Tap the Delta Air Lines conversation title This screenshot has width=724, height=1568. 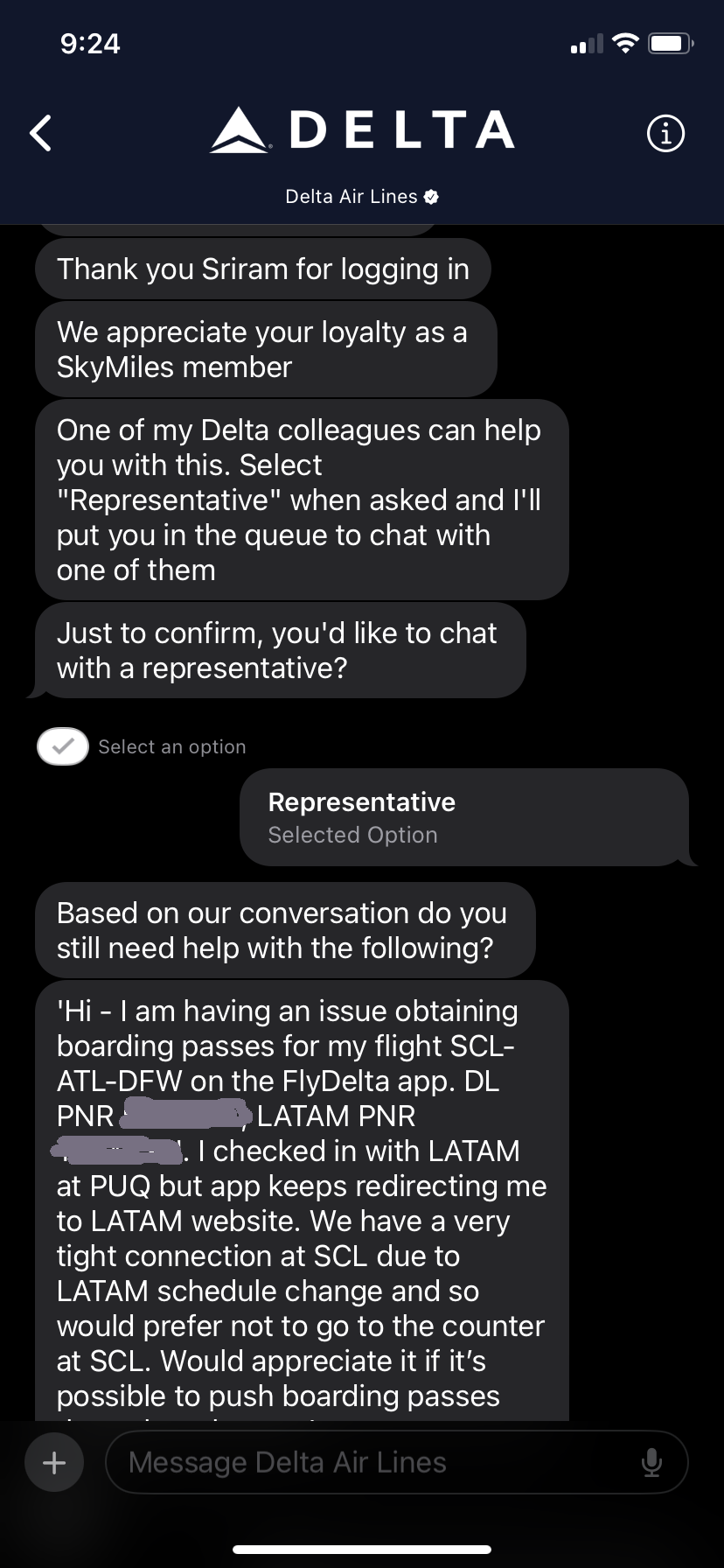[x=350, y=196]
